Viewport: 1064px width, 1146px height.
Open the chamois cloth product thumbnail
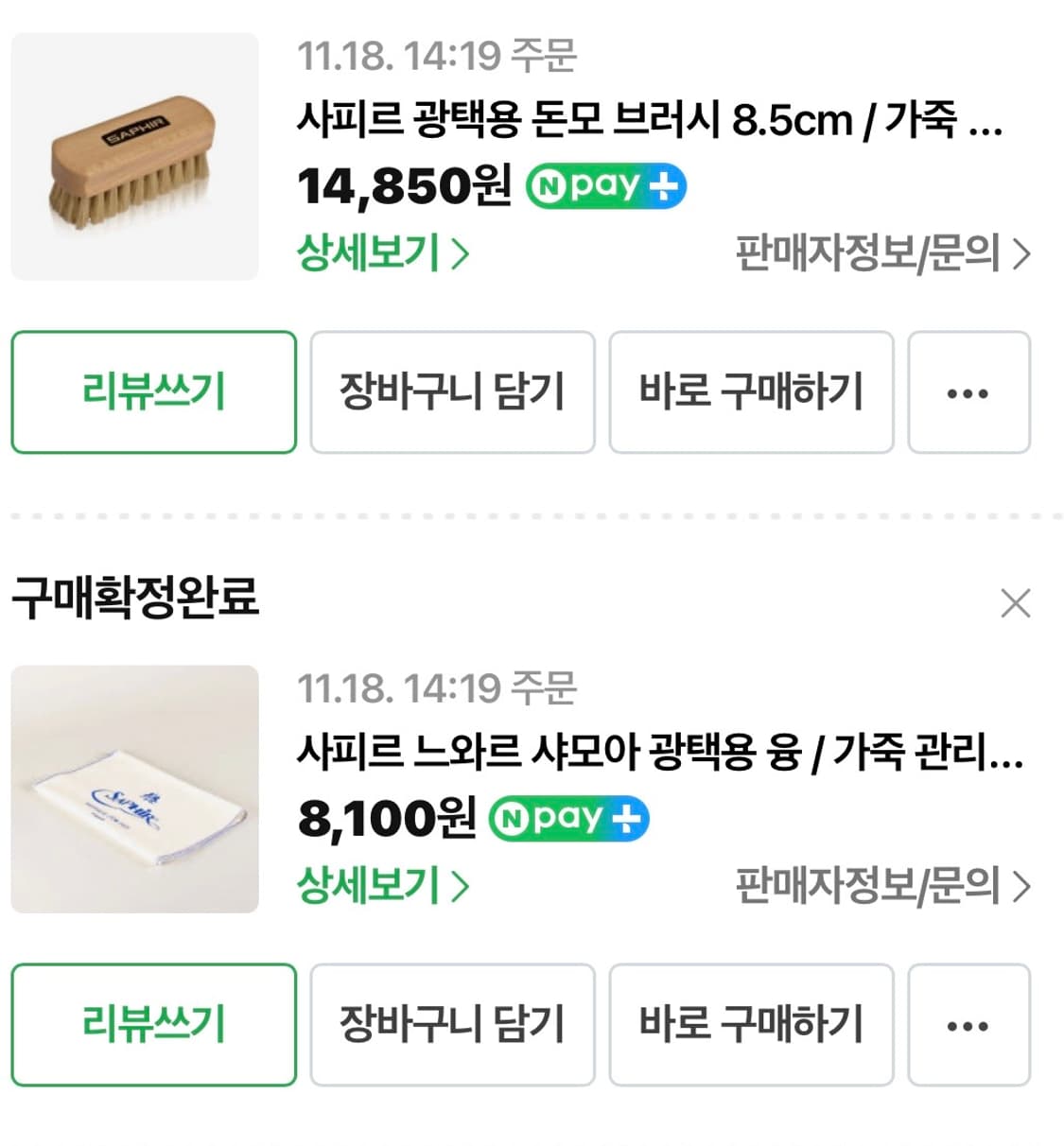132,788
